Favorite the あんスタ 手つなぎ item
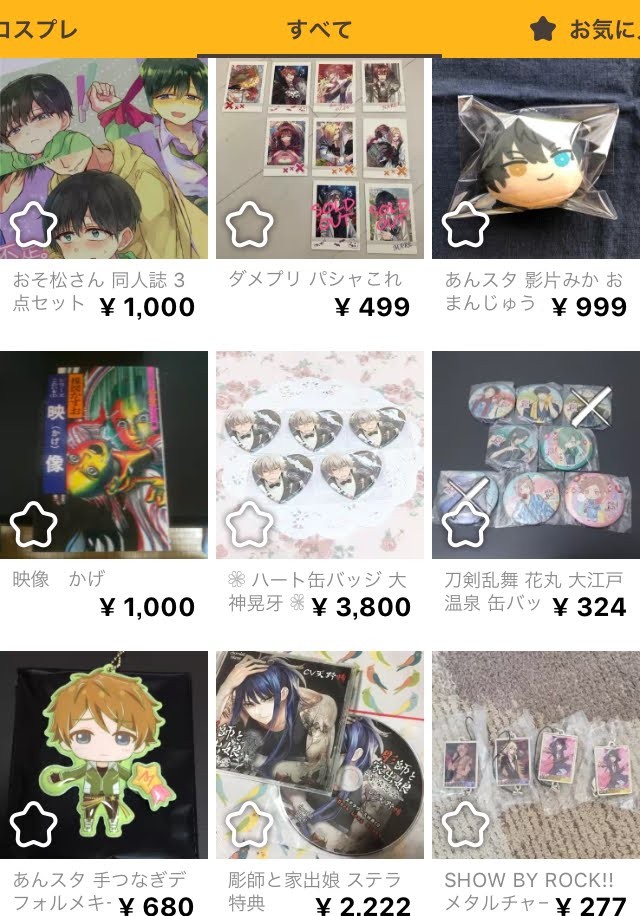Screen dimensions: 640x916 [34, 826]
